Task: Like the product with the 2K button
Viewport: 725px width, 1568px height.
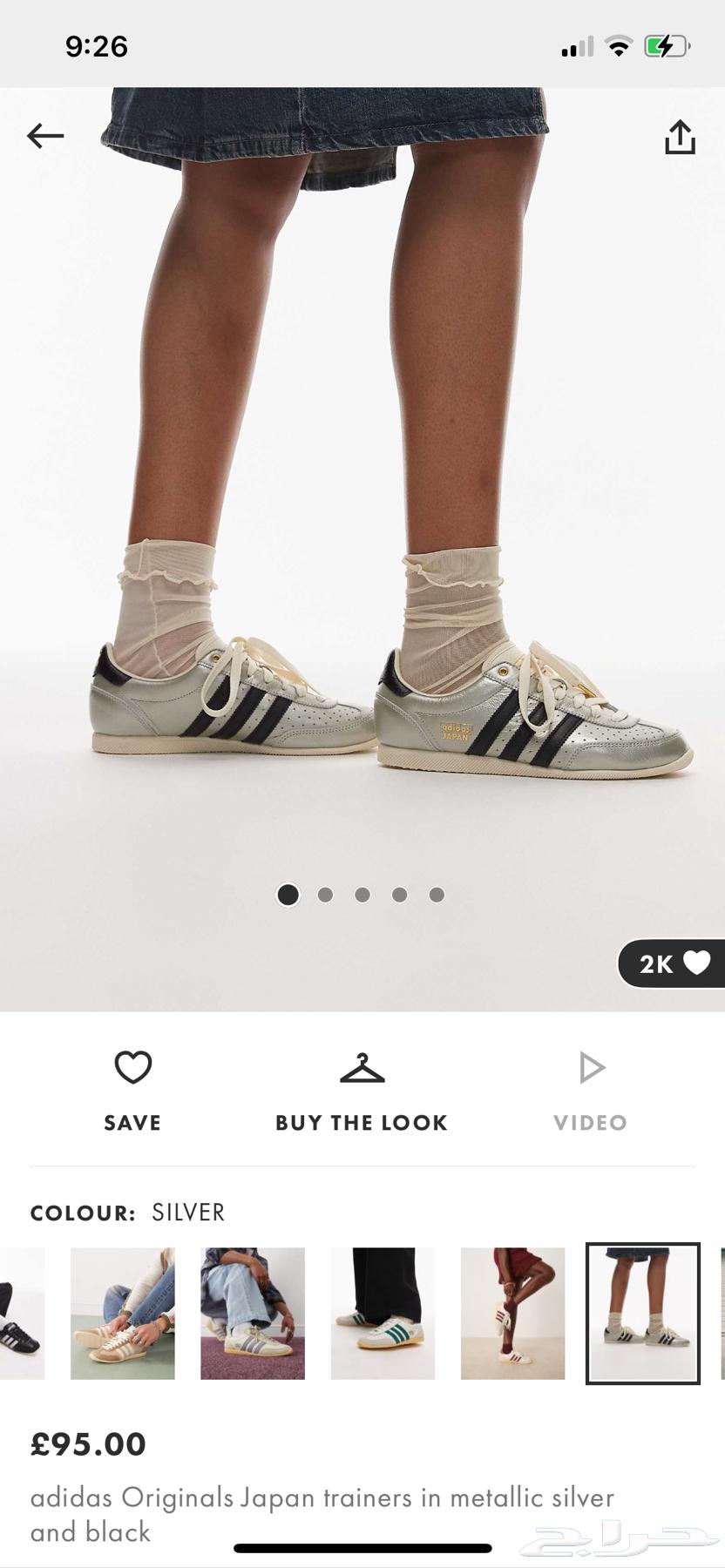Action: pyautogui.click(x=671, y=964)
